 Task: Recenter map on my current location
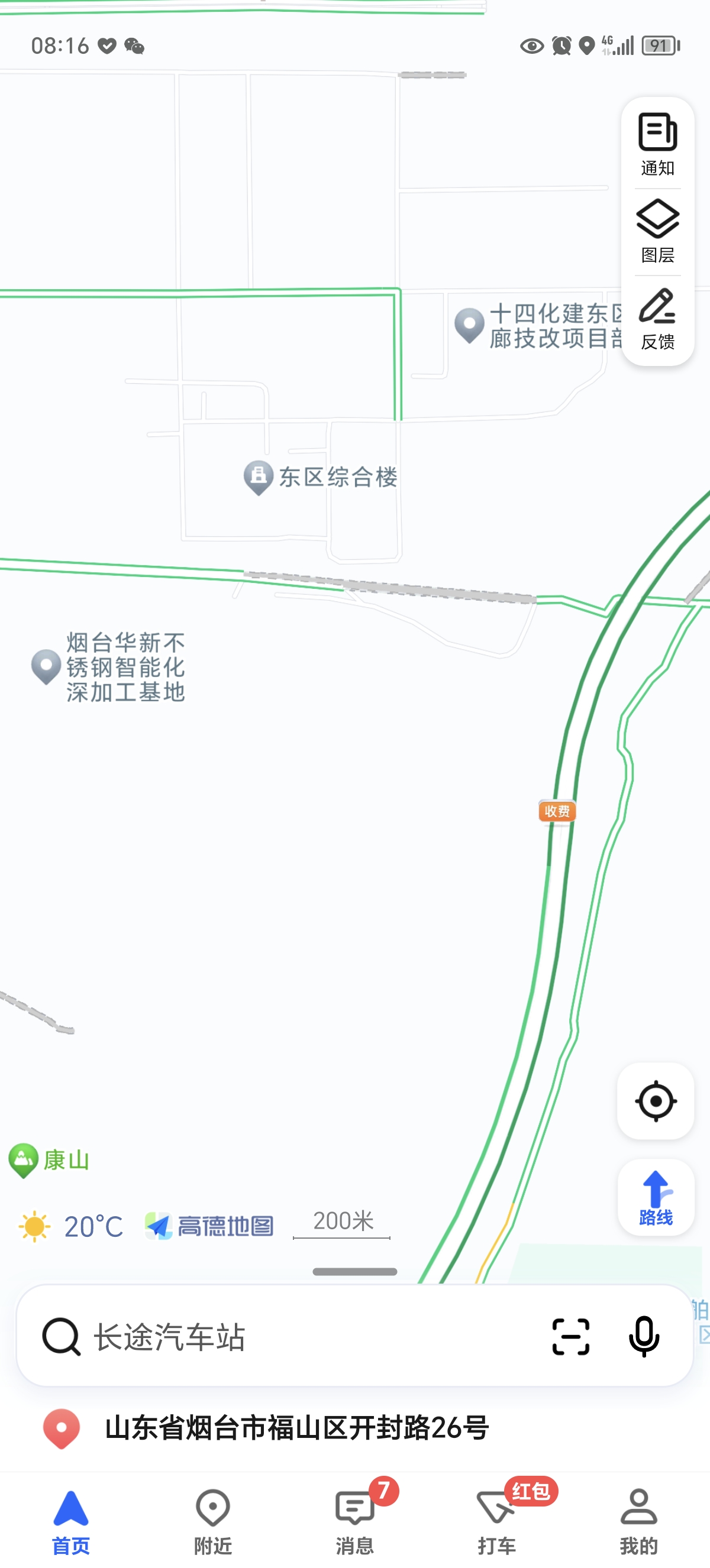click(655, 1100)
